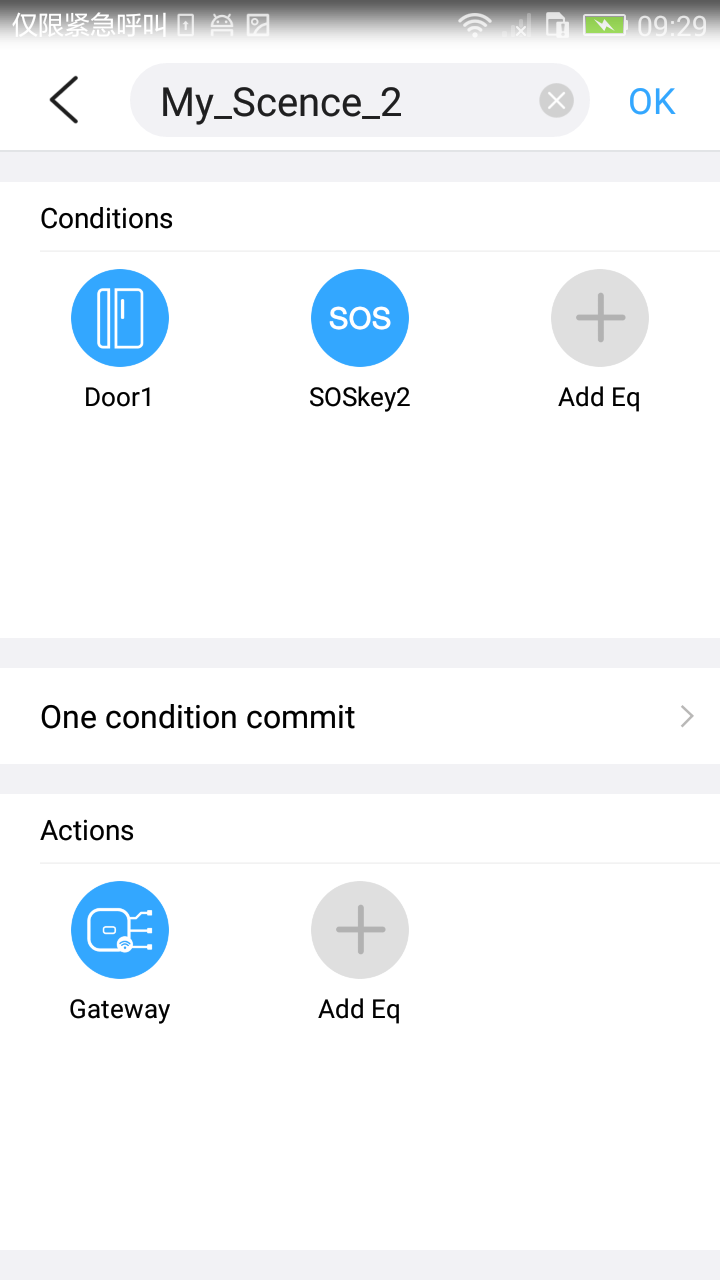Add equipment under Actions
The image size is (720, 1280).
pyautogui.click(x=360, y=930)
